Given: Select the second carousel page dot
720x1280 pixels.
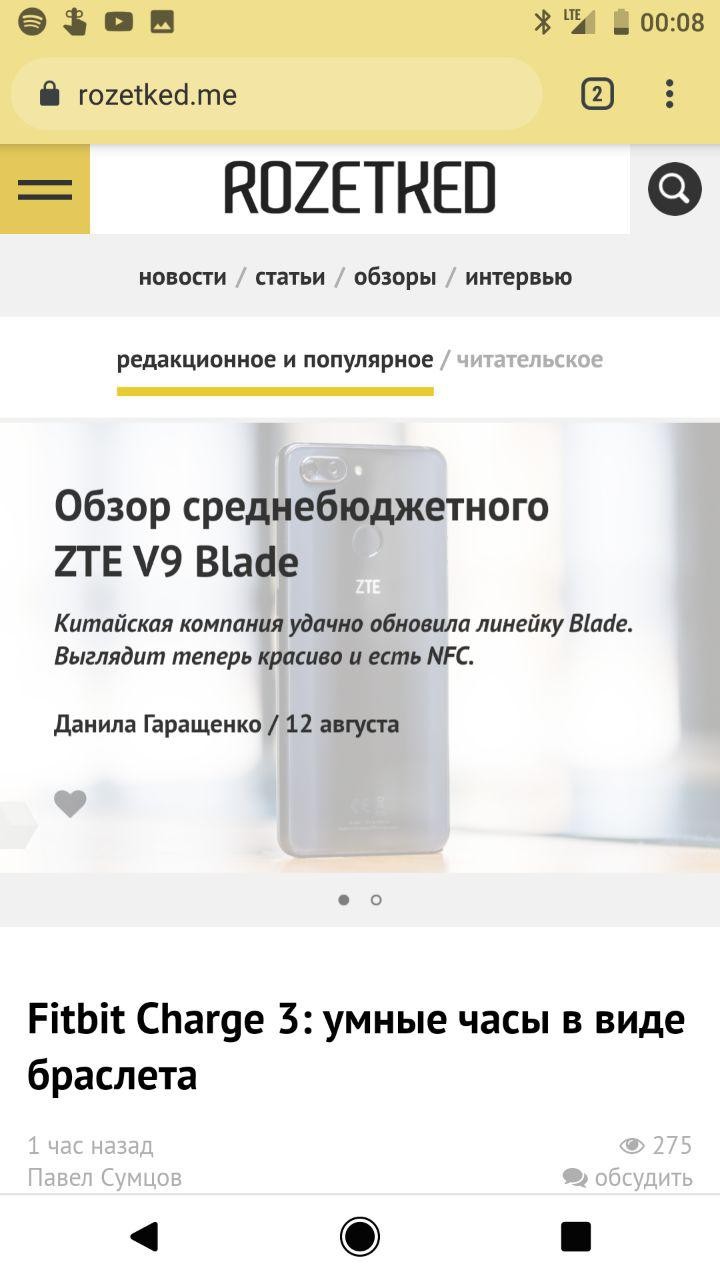Looking at the screenshot, I should (376, 900).
